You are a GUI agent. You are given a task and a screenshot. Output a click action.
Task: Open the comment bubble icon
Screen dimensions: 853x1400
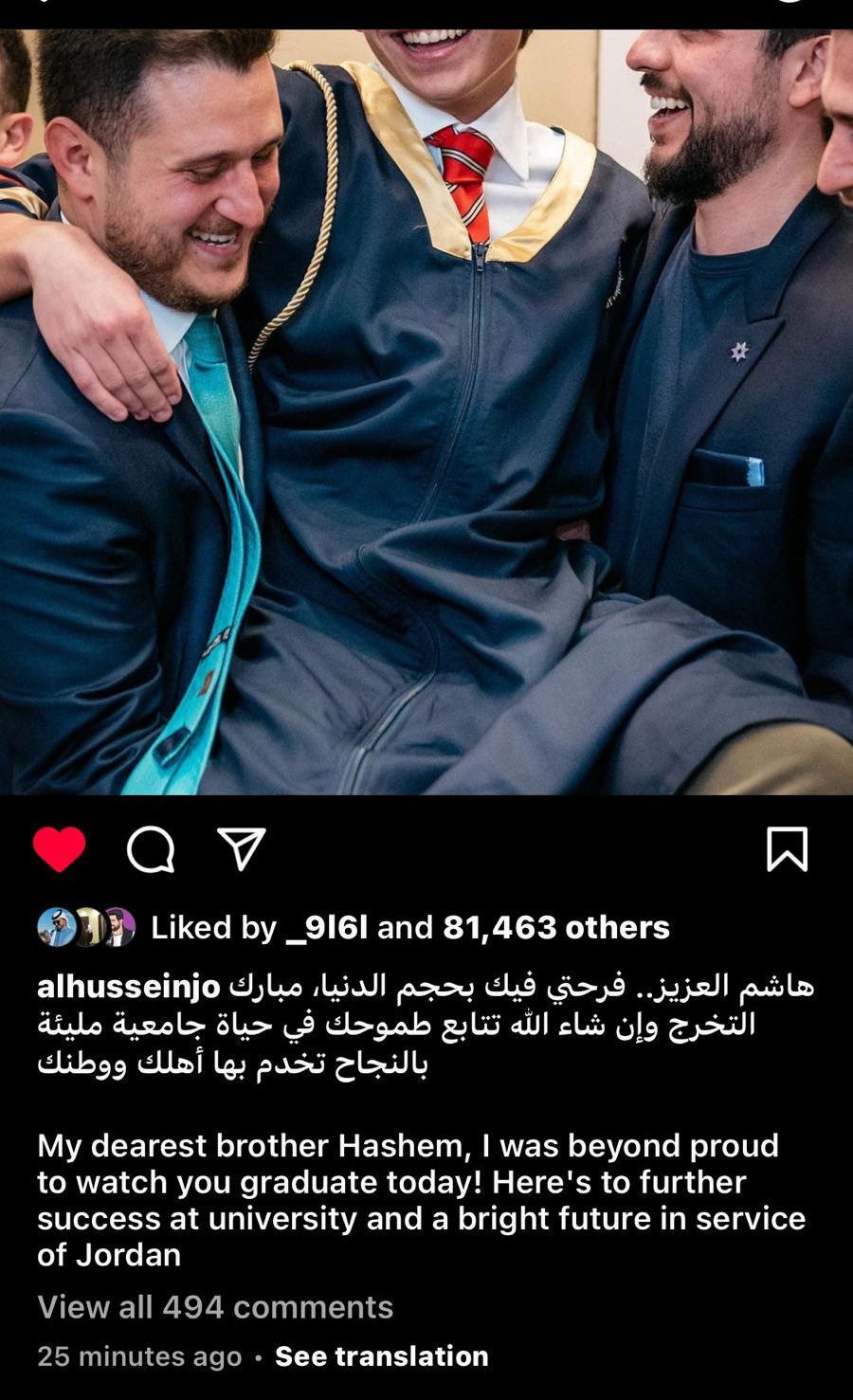[x=151, y=848]
